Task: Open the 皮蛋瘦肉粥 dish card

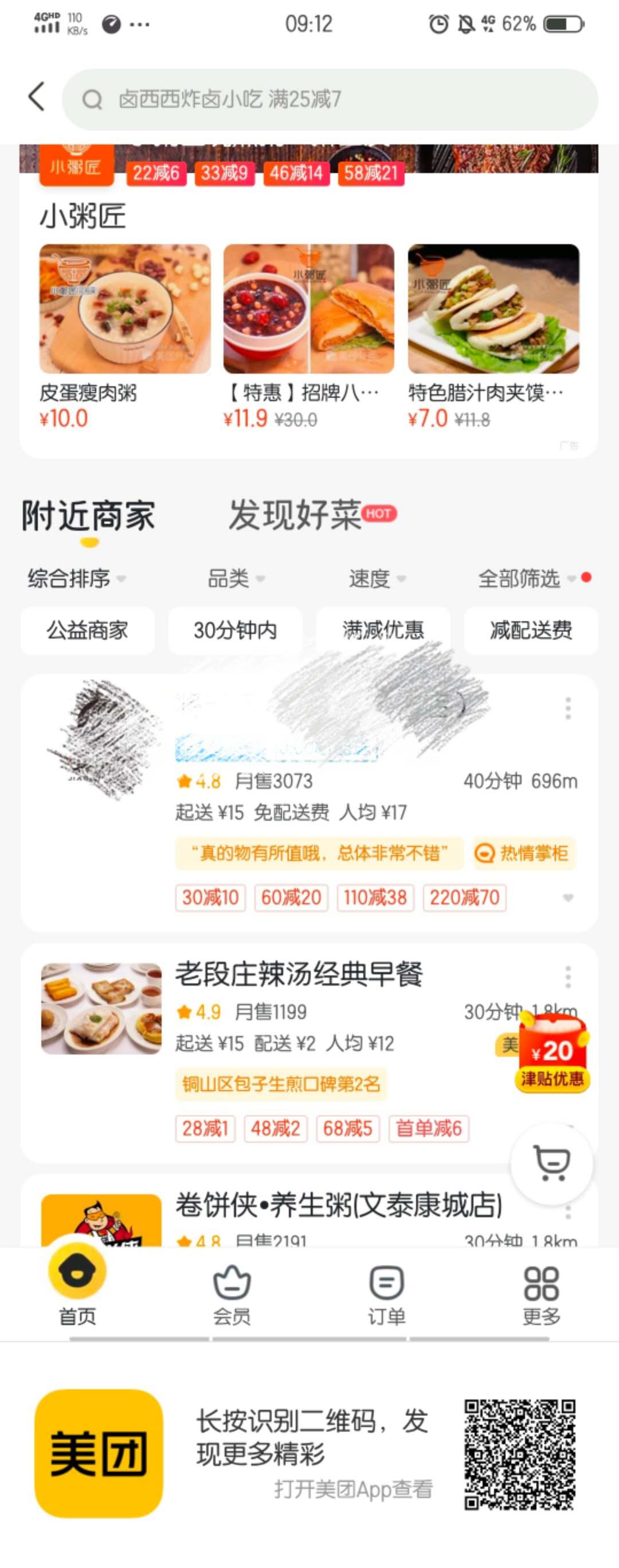Action: (125, 335)
